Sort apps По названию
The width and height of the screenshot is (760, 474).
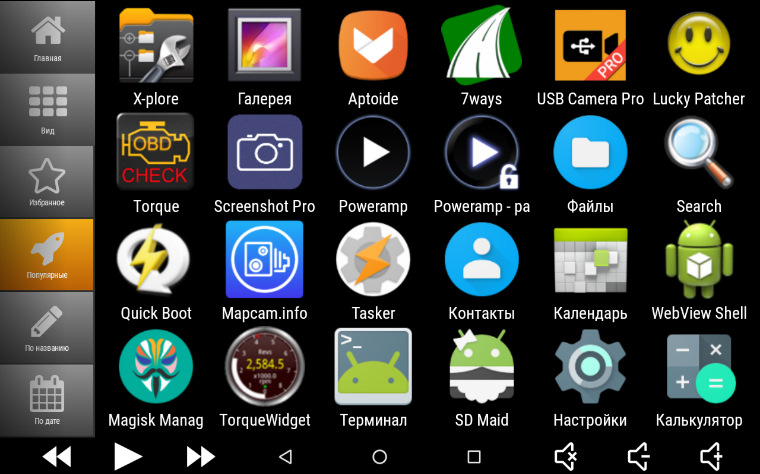[x=47, y=326]
